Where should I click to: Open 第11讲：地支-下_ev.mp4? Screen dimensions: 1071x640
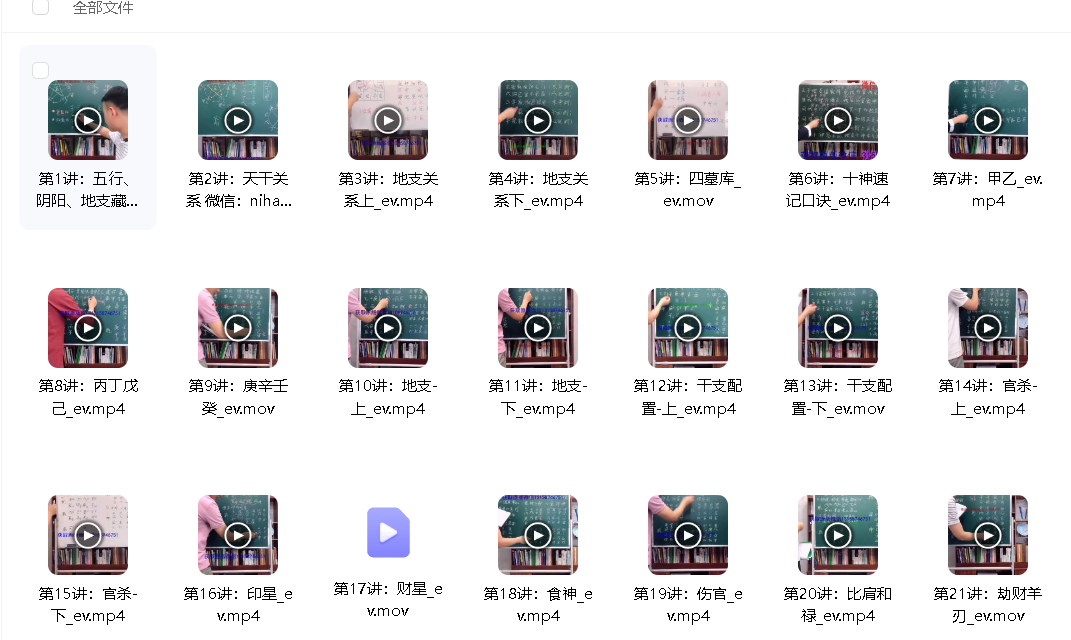(538, 328)
